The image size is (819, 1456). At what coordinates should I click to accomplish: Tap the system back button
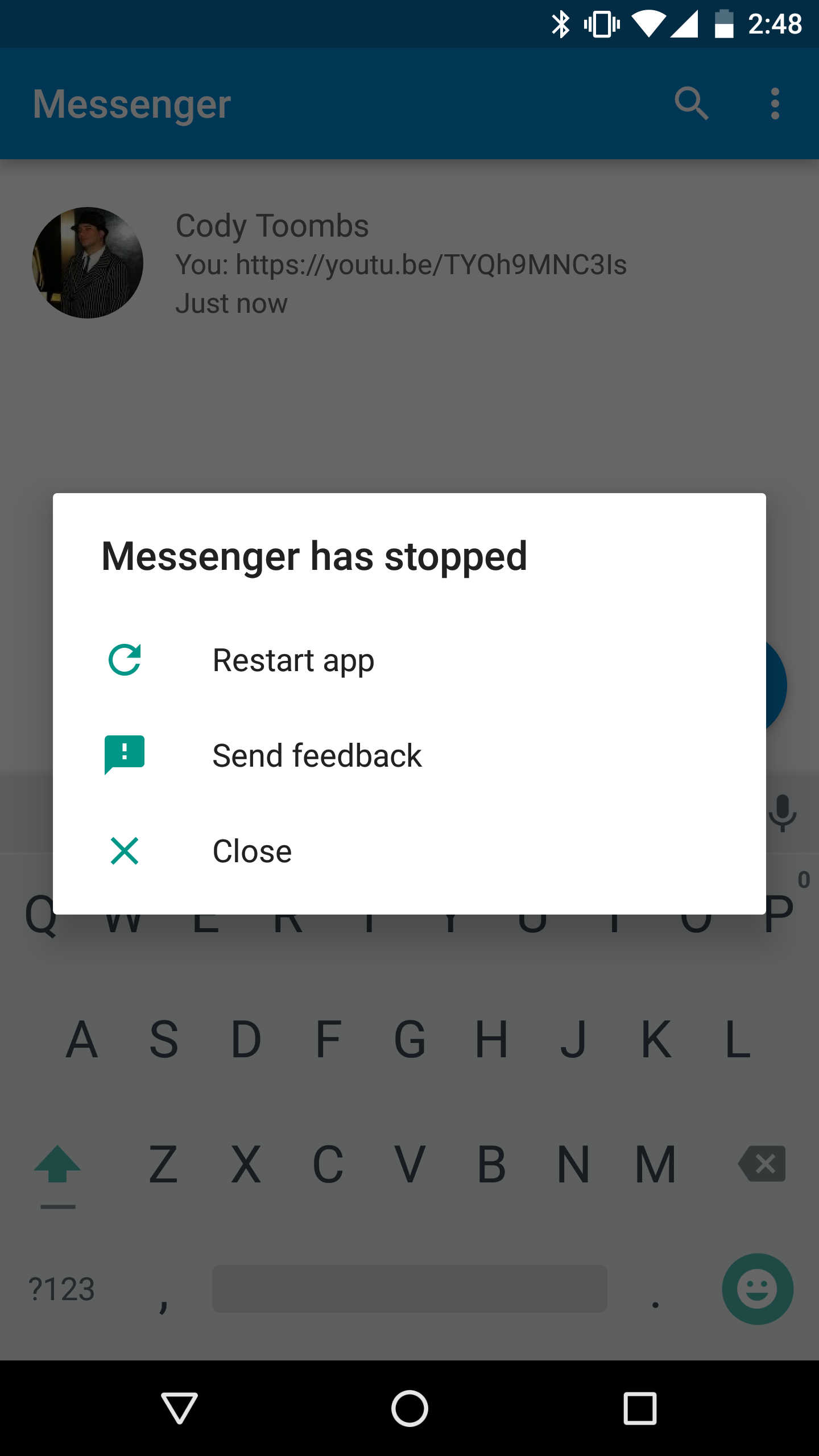coord(180,1408)
